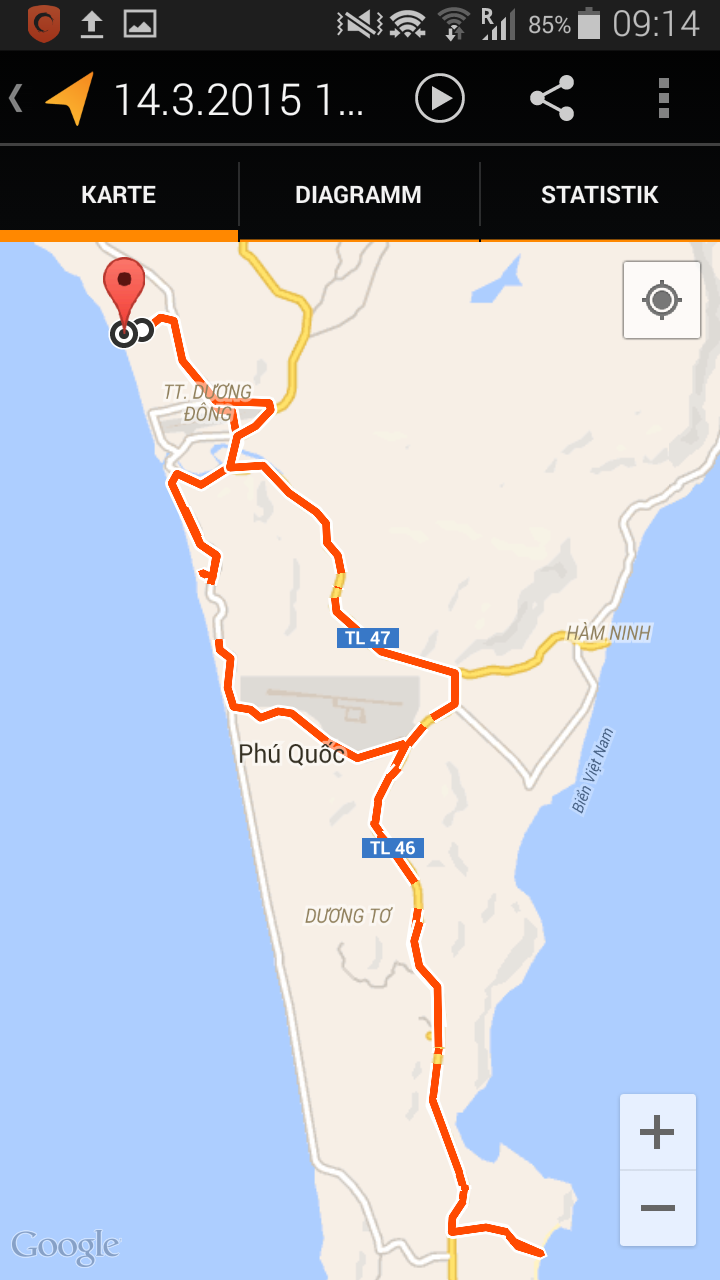Play the recorded track animation
The width and height of the screenshot is (720, 1280).
coord(440,99)
